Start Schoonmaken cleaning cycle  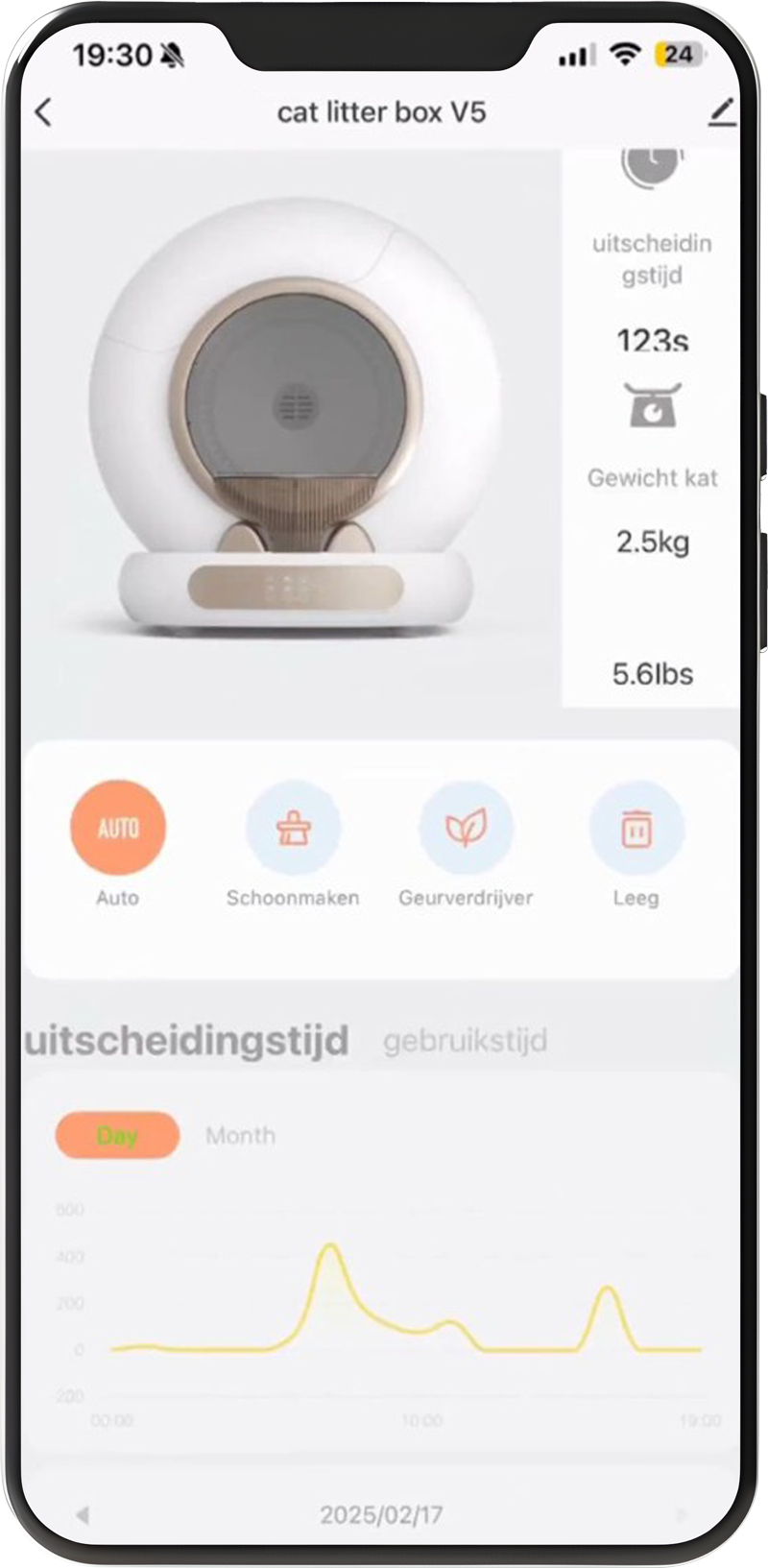point(293,827)
